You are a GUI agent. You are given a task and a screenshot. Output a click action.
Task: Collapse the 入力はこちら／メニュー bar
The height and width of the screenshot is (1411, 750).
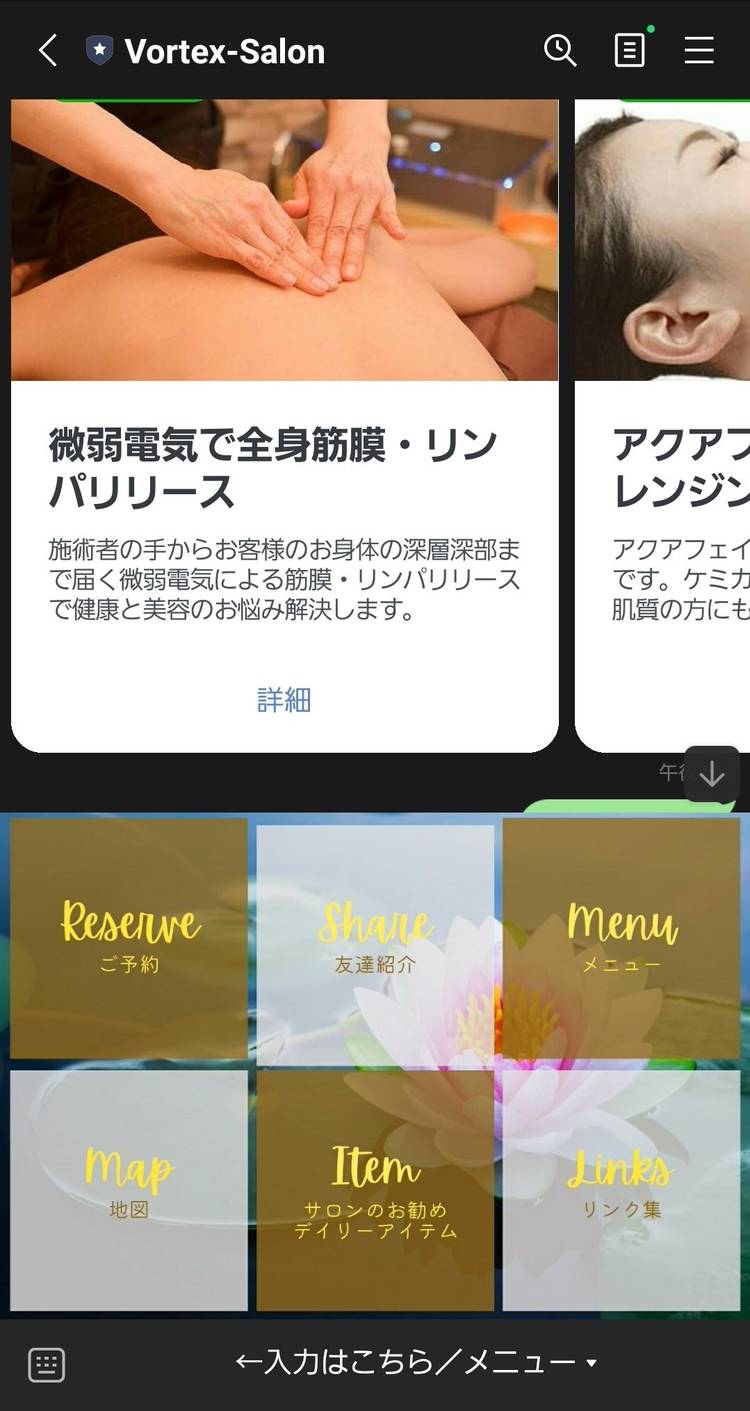[x=415, y=1363]
